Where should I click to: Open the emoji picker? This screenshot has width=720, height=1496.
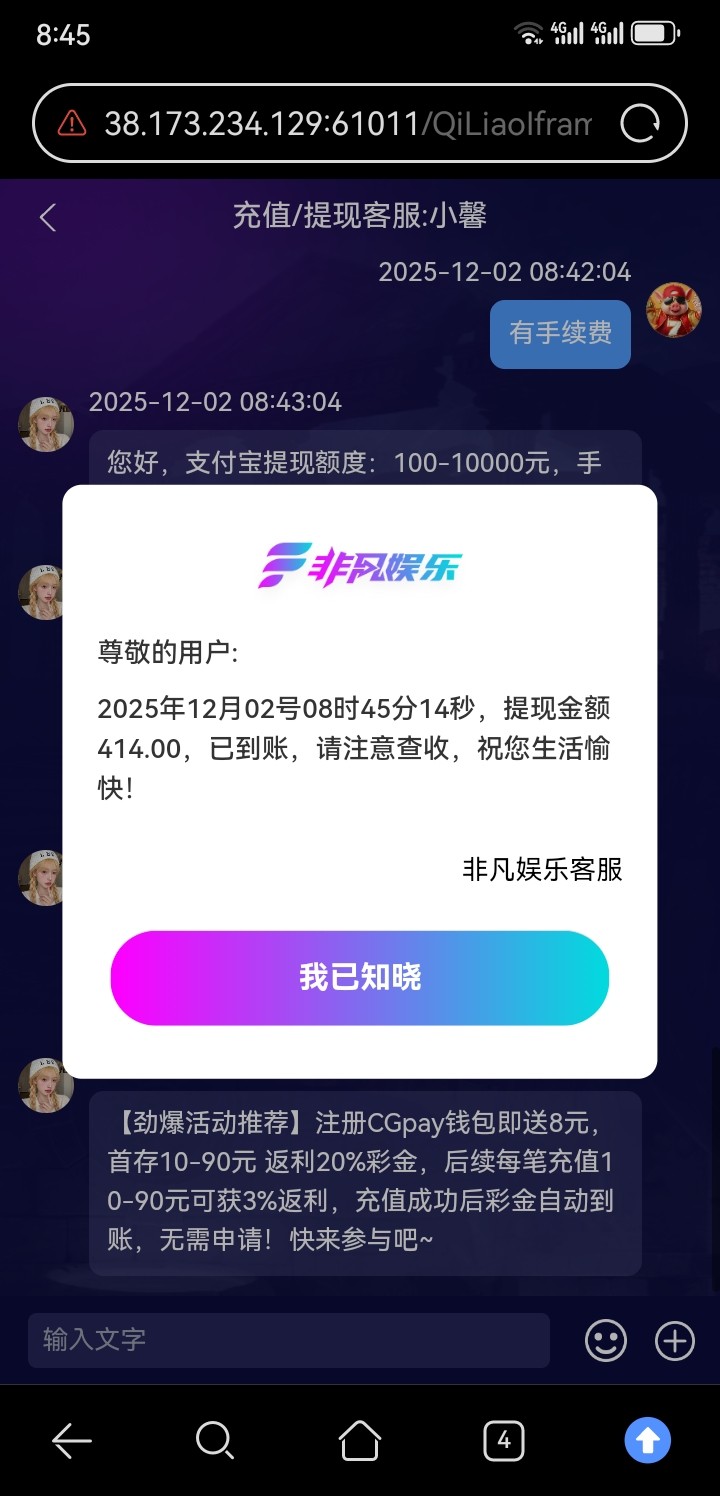point(606,1340)
